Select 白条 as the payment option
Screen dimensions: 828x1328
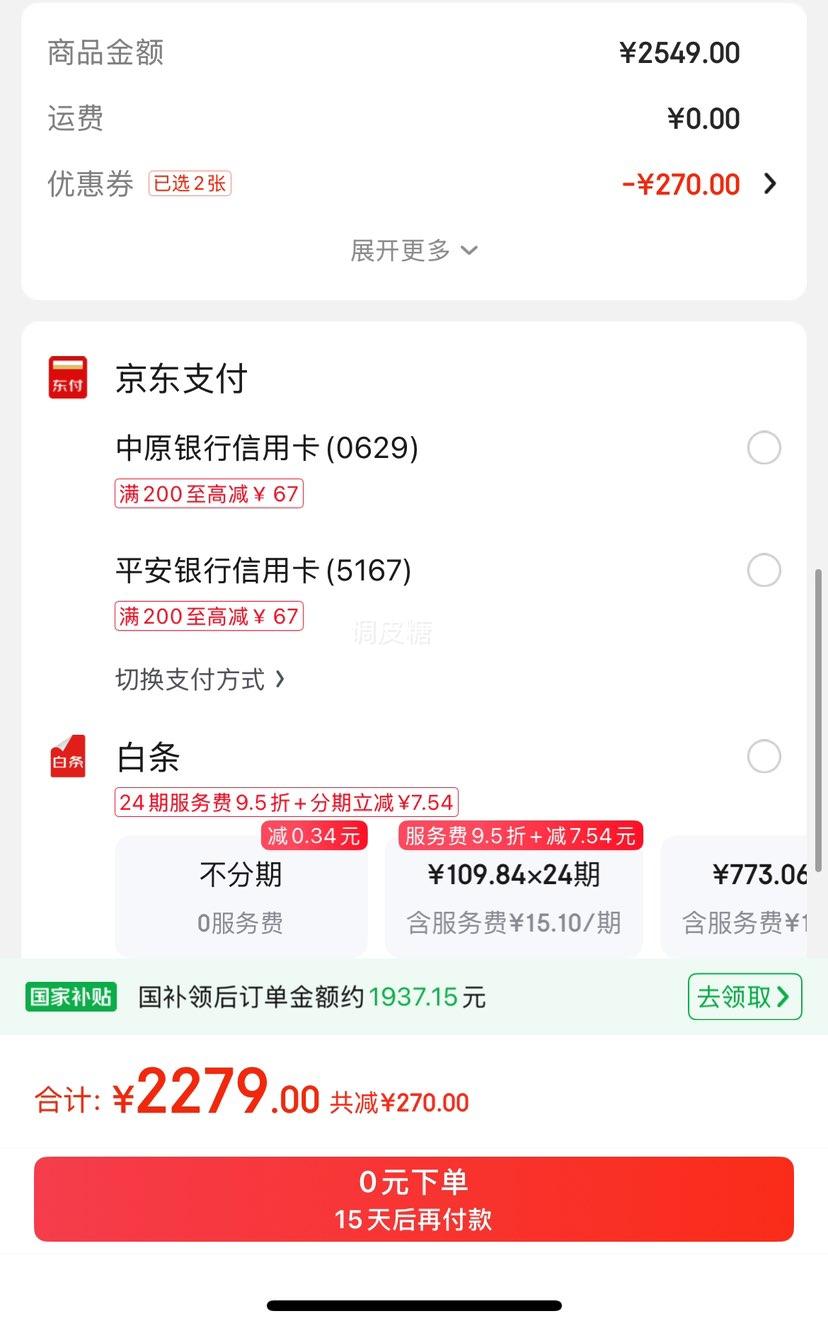[x=764, y=757]
